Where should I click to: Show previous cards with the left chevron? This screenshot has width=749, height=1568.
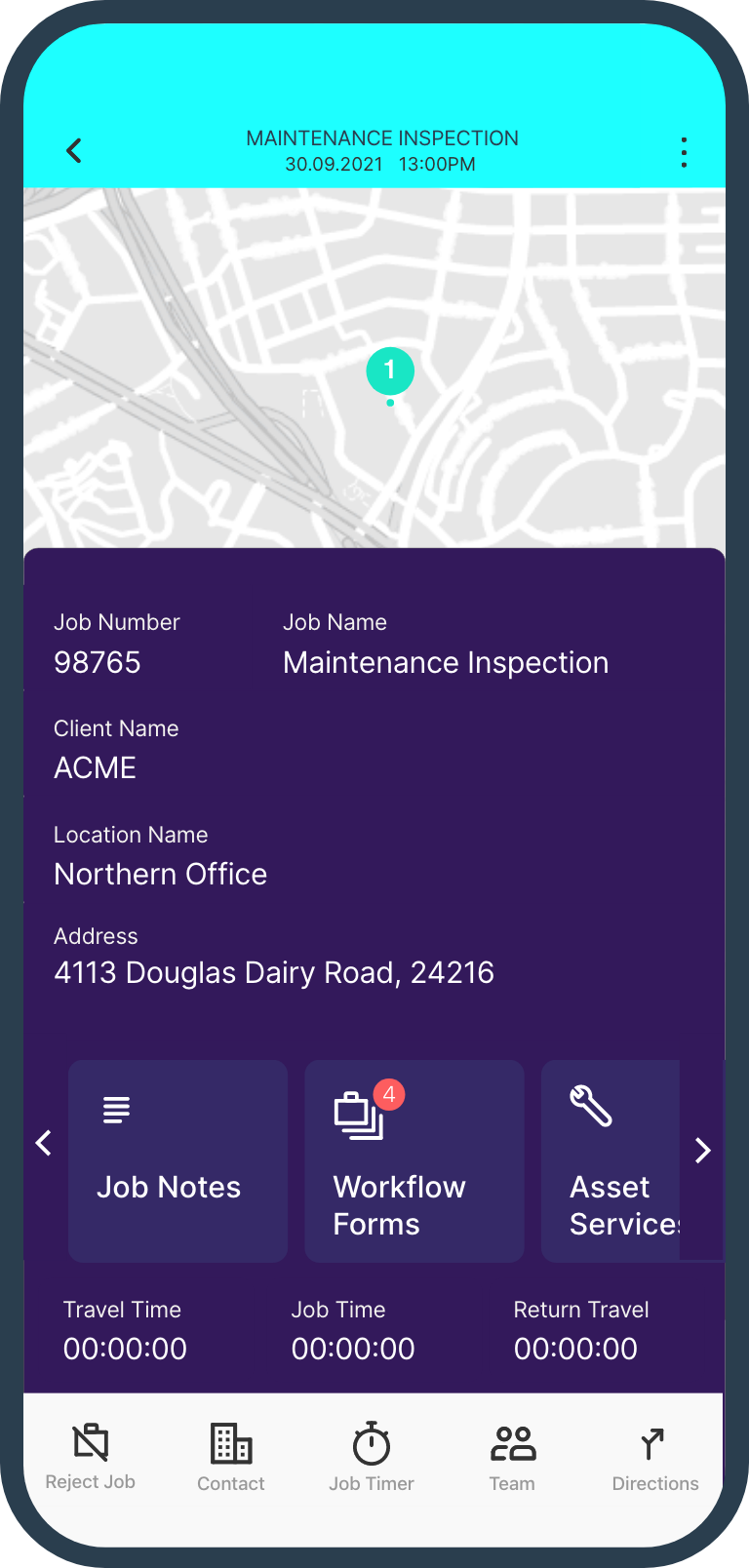pyautogui.click(x=44, y=1143)
